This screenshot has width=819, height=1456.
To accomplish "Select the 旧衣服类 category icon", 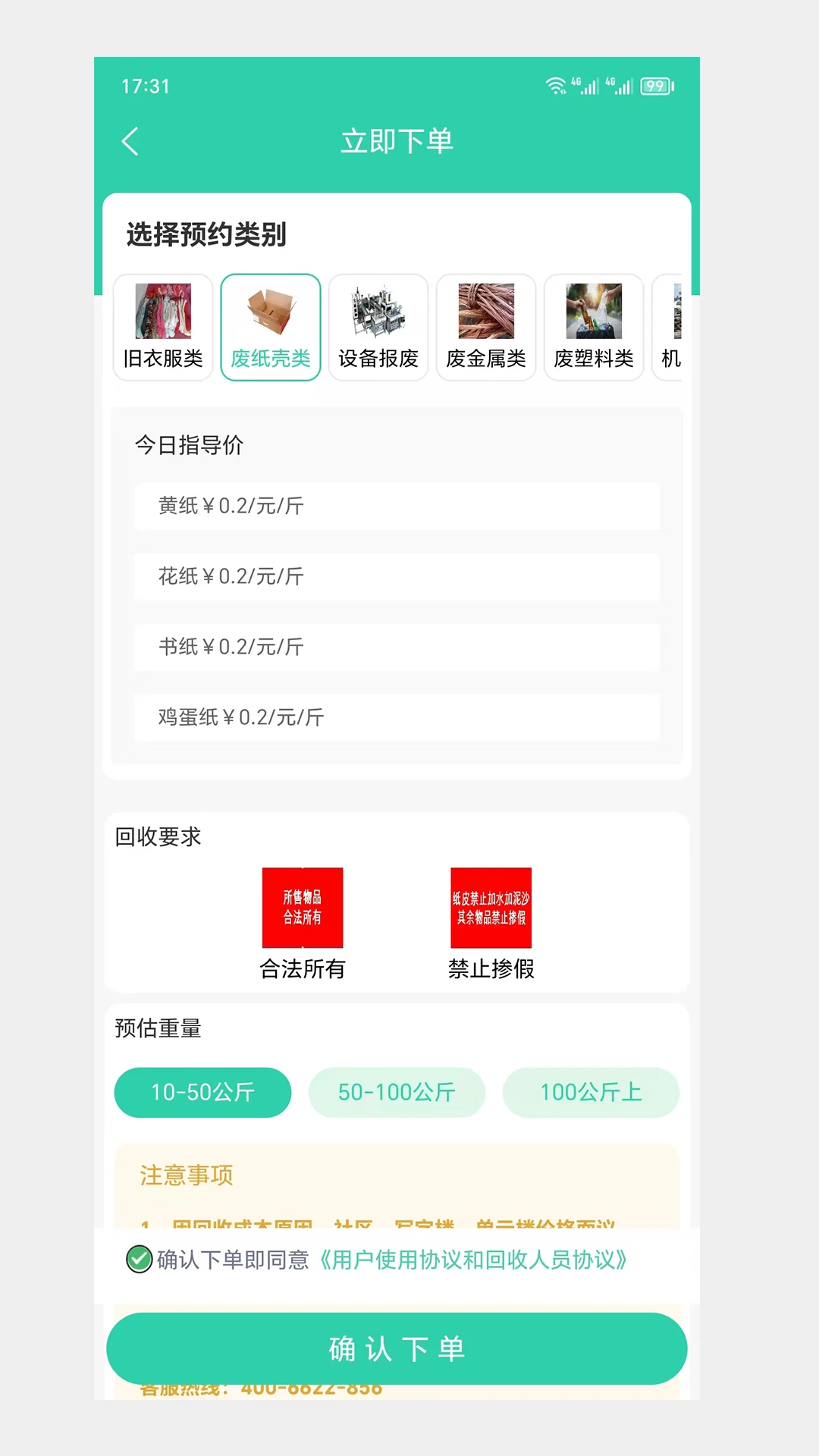I will pyautogui.click(x=163, y=327).
